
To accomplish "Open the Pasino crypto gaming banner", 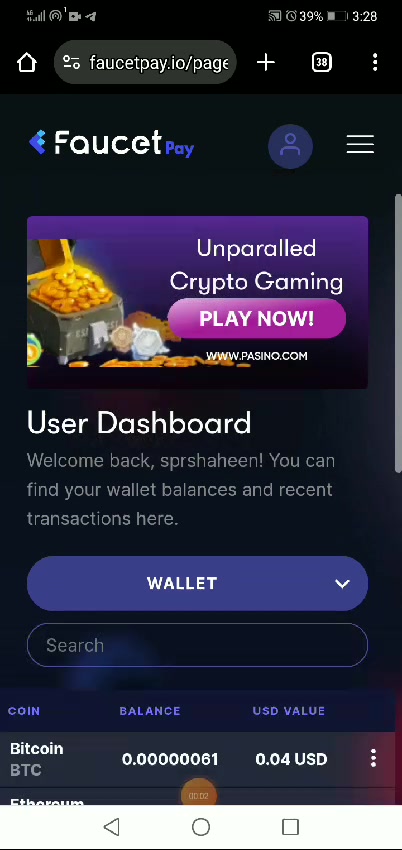I will click(197, 302).
